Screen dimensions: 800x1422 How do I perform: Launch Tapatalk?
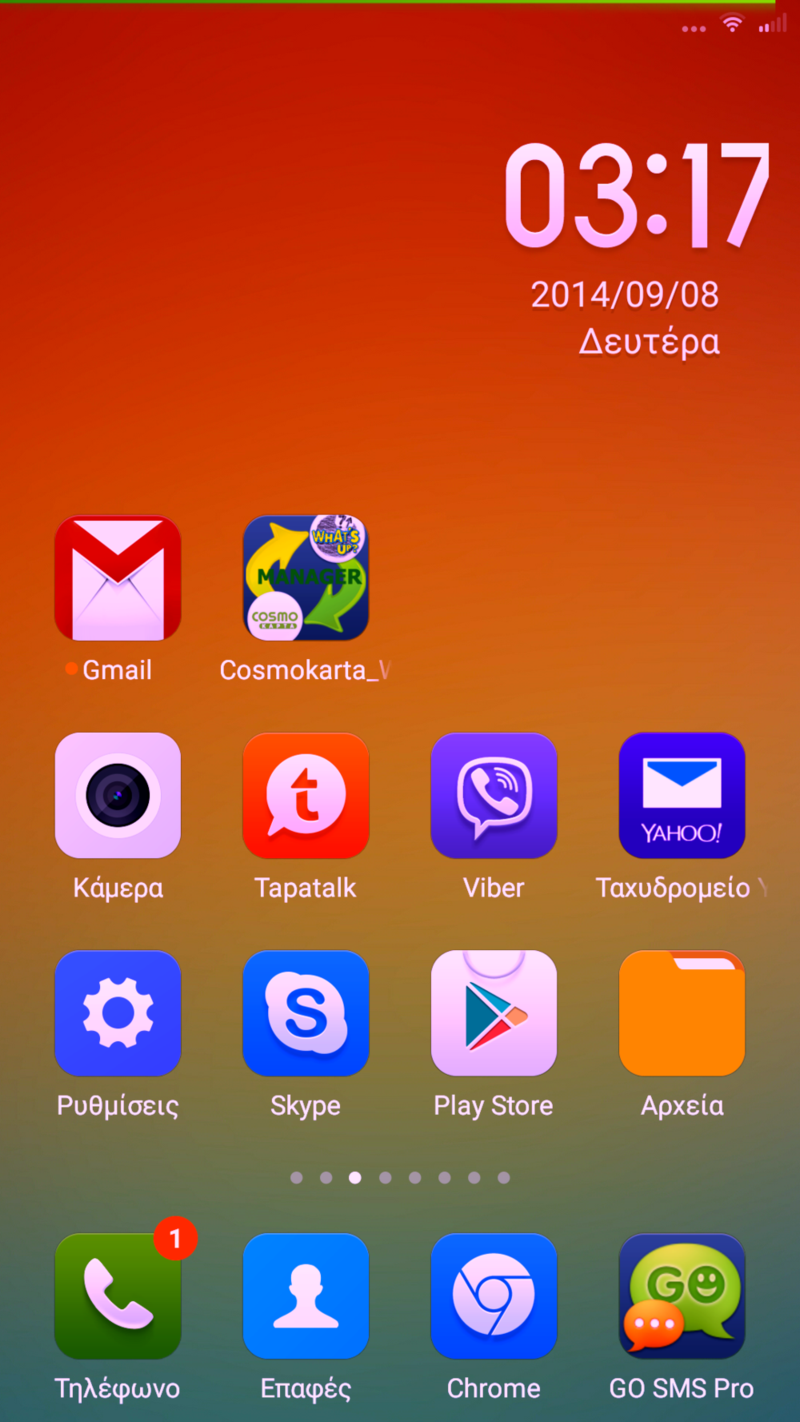(x=306, y=796)
